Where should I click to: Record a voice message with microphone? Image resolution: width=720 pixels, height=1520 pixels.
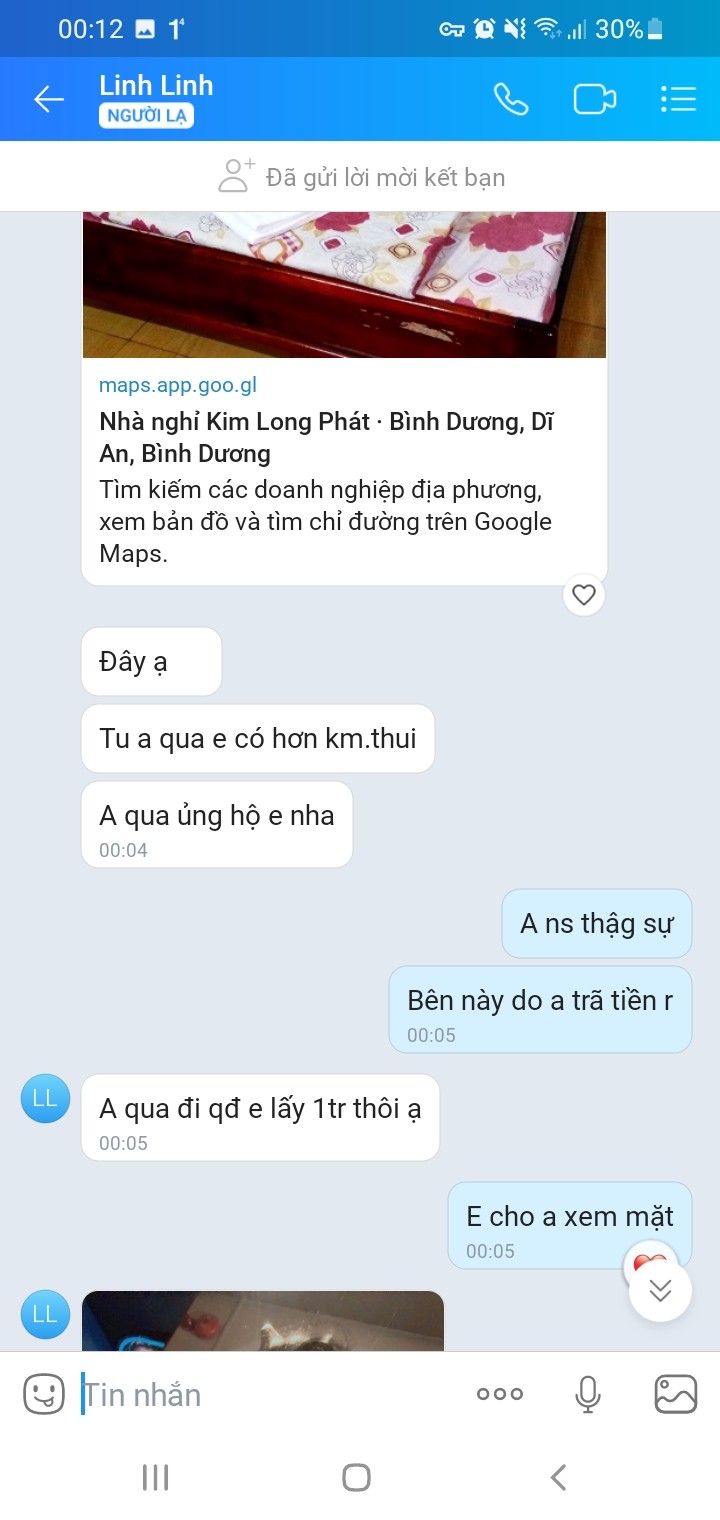point(588,1394)
